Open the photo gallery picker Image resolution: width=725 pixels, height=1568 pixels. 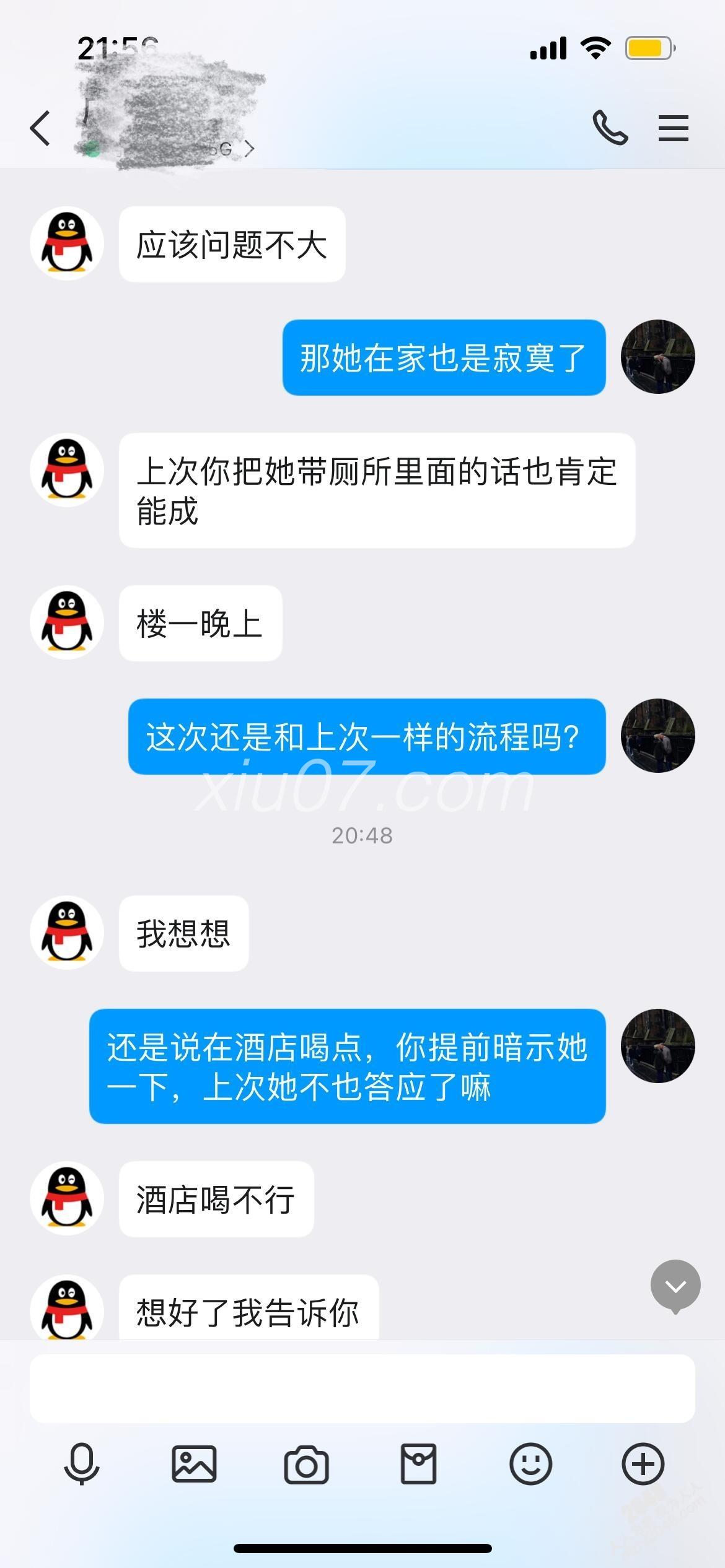[x=194, y=1464]
